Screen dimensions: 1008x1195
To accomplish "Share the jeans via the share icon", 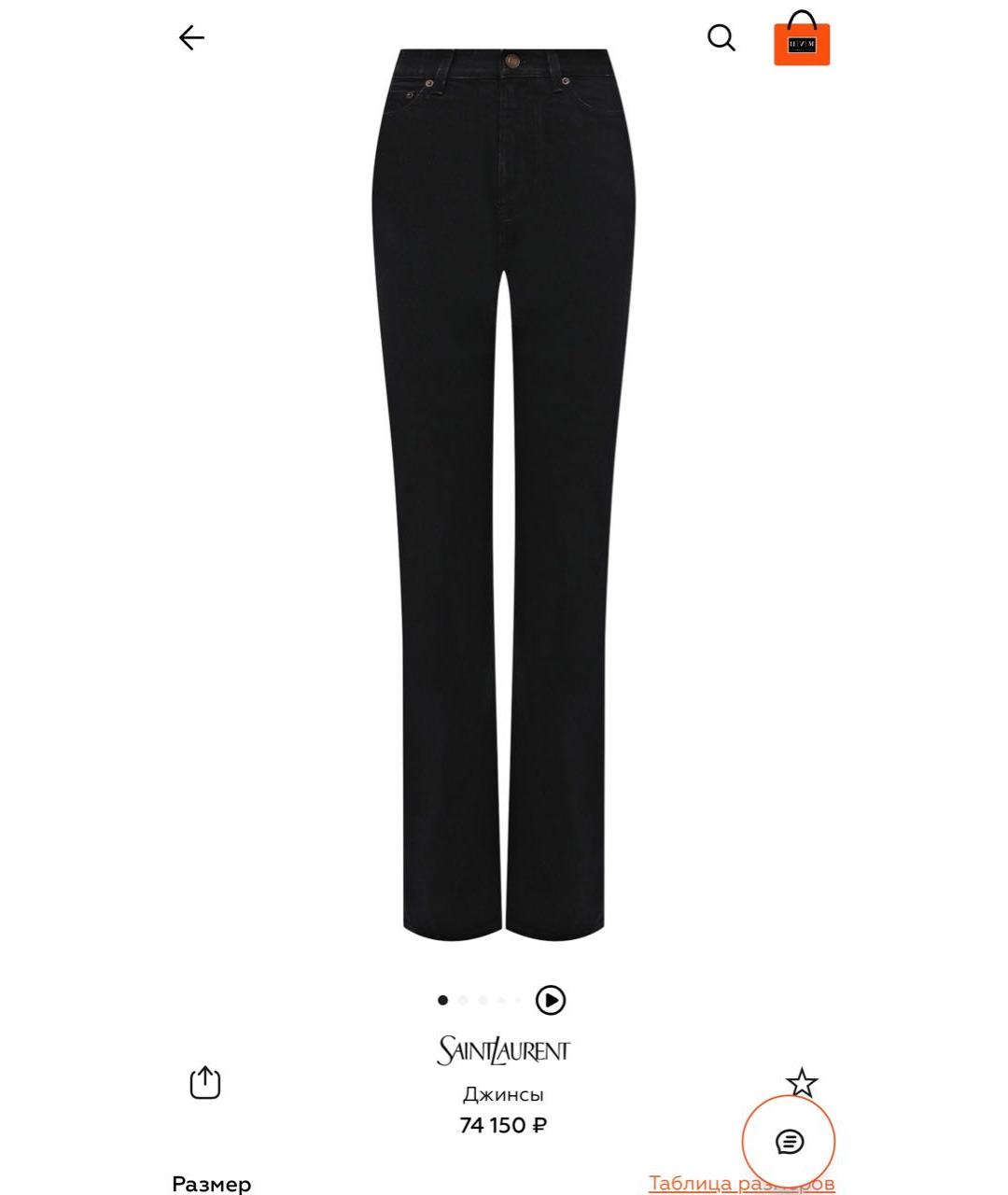I will point(203,1081).
